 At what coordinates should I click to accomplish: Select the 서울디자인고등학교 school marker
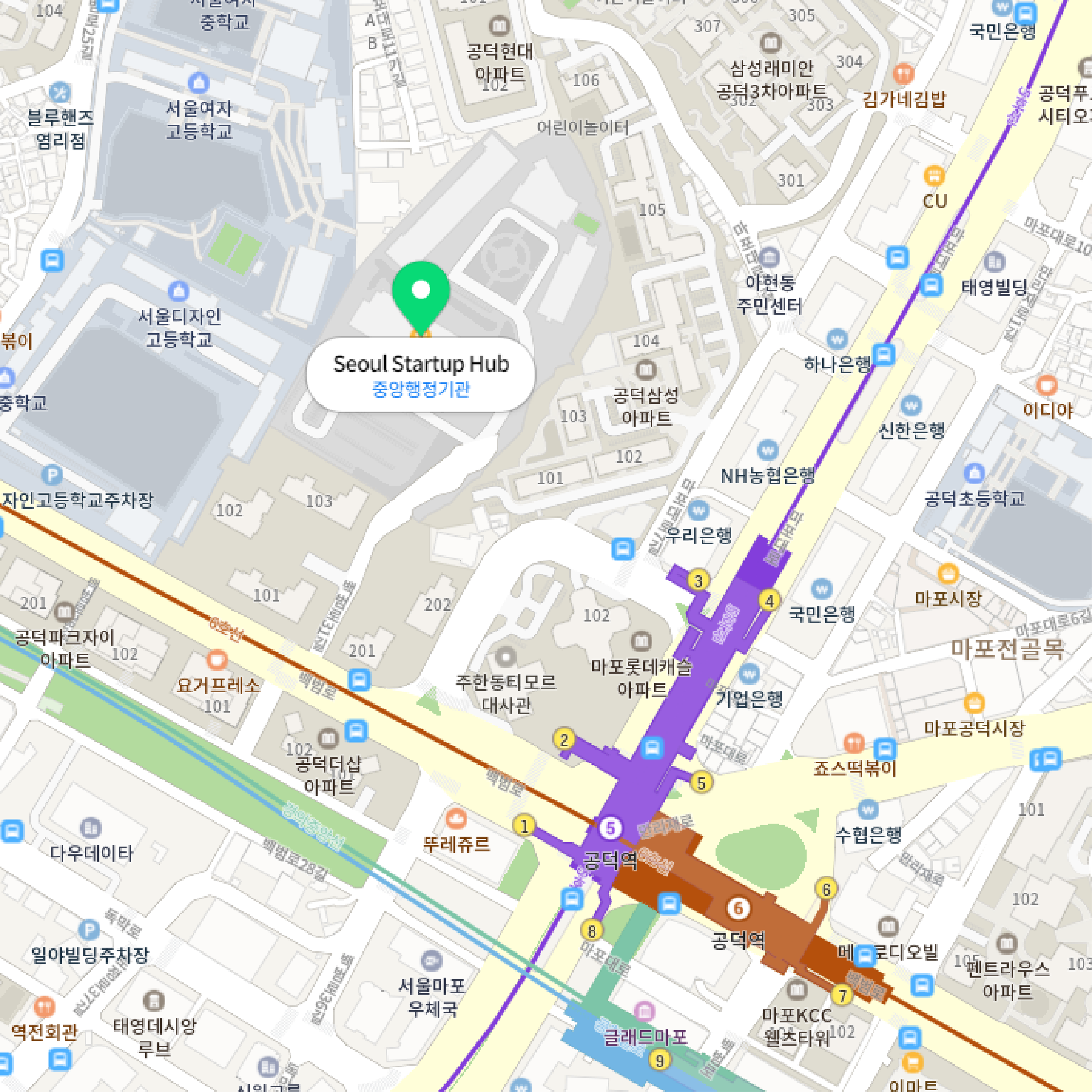[x=179, y=291]
